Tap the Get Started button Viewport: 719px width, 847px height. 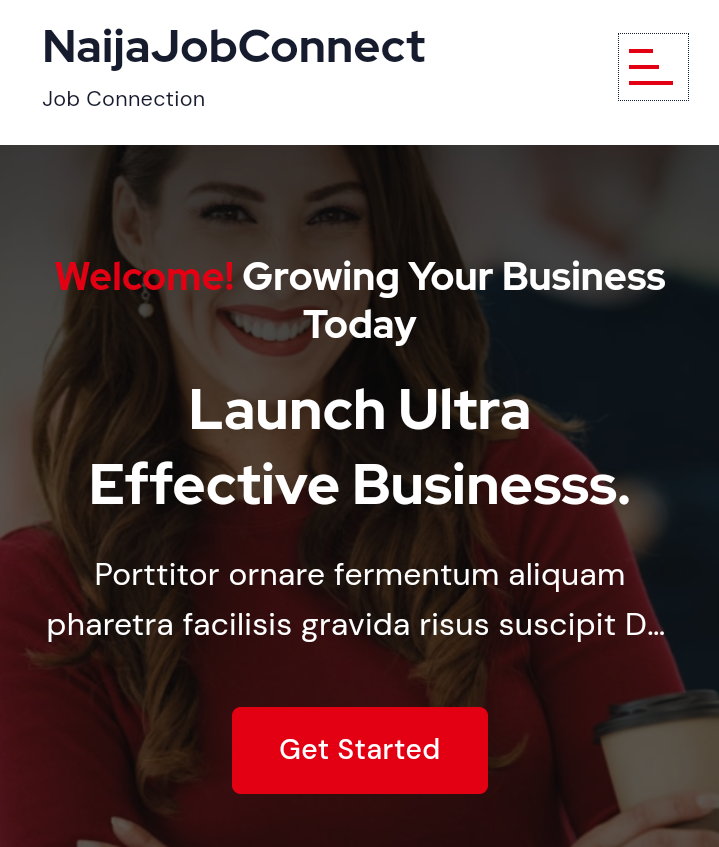(x=360, y=750)
